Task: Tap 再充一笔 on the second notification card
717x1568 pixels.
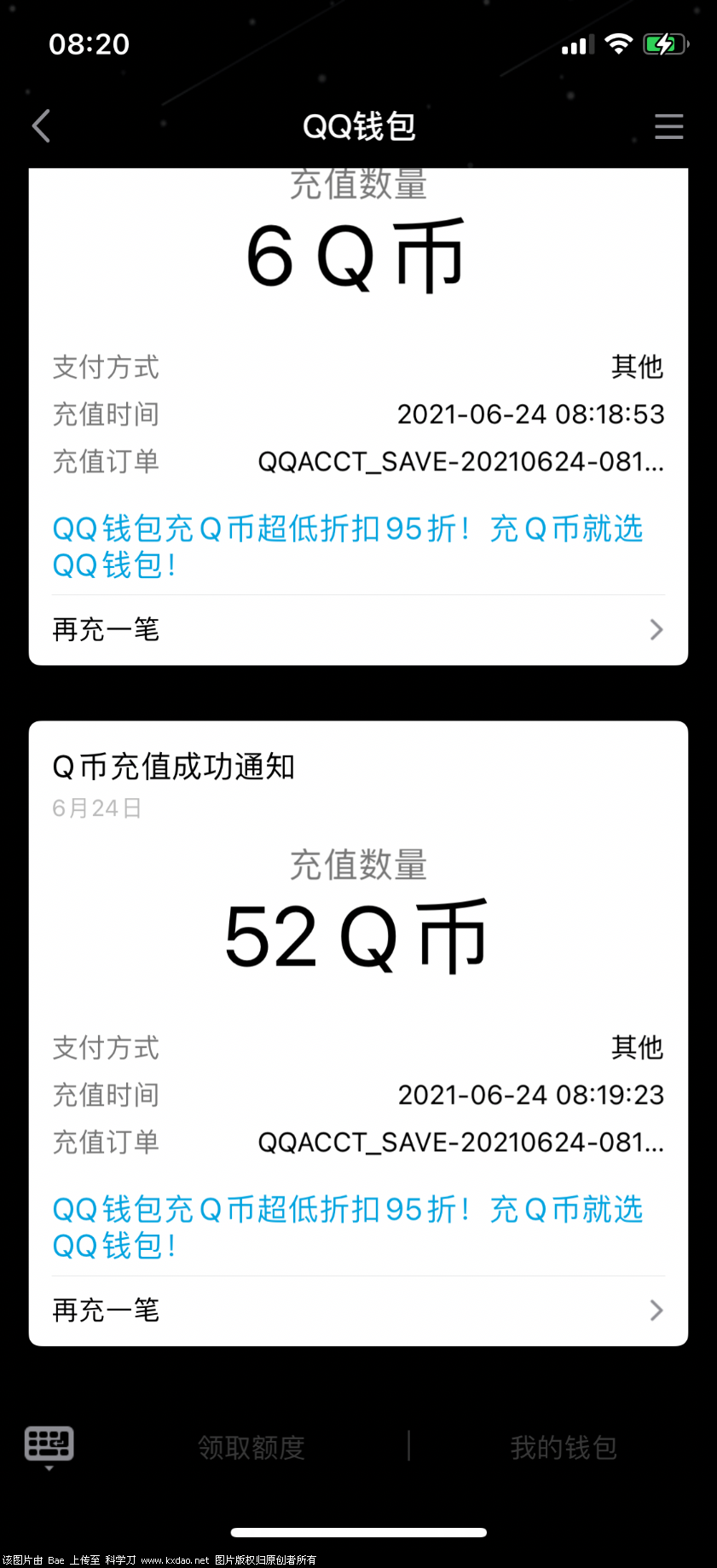Action: [105, 1310]
